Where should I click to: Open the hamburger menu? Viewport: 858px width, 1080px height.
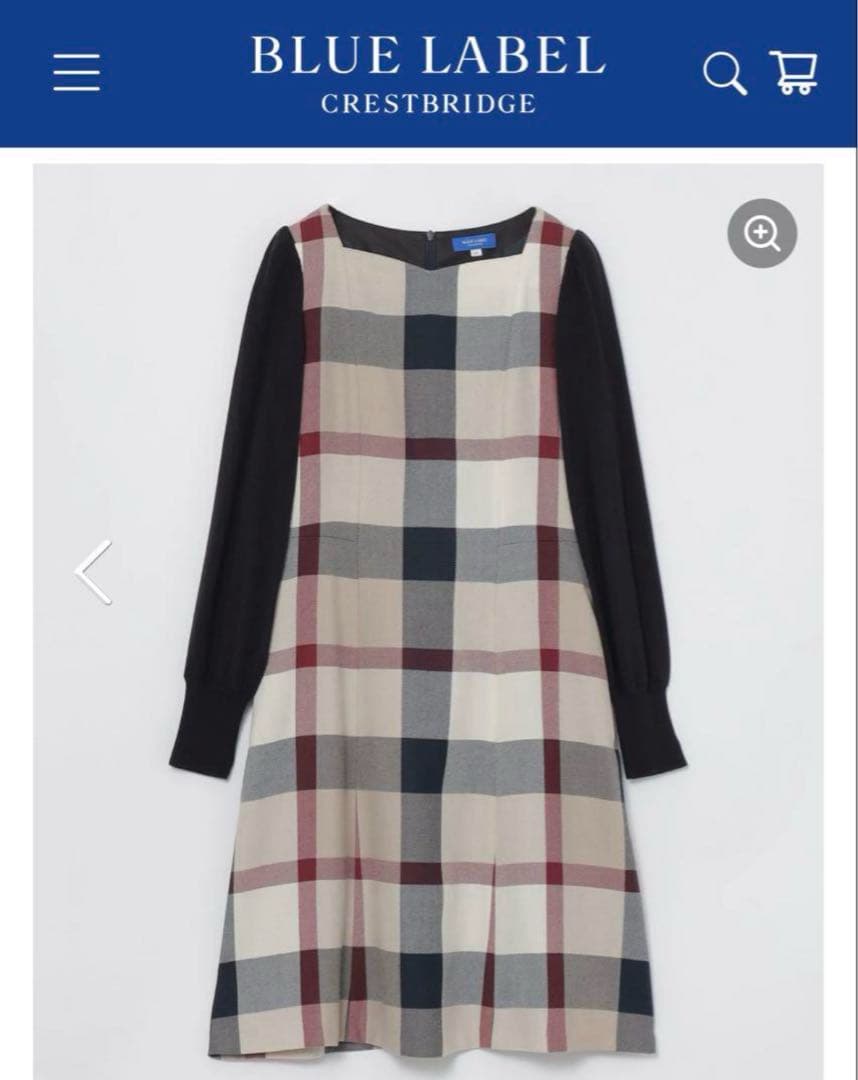pyautogui.click(x=76, y=73)
